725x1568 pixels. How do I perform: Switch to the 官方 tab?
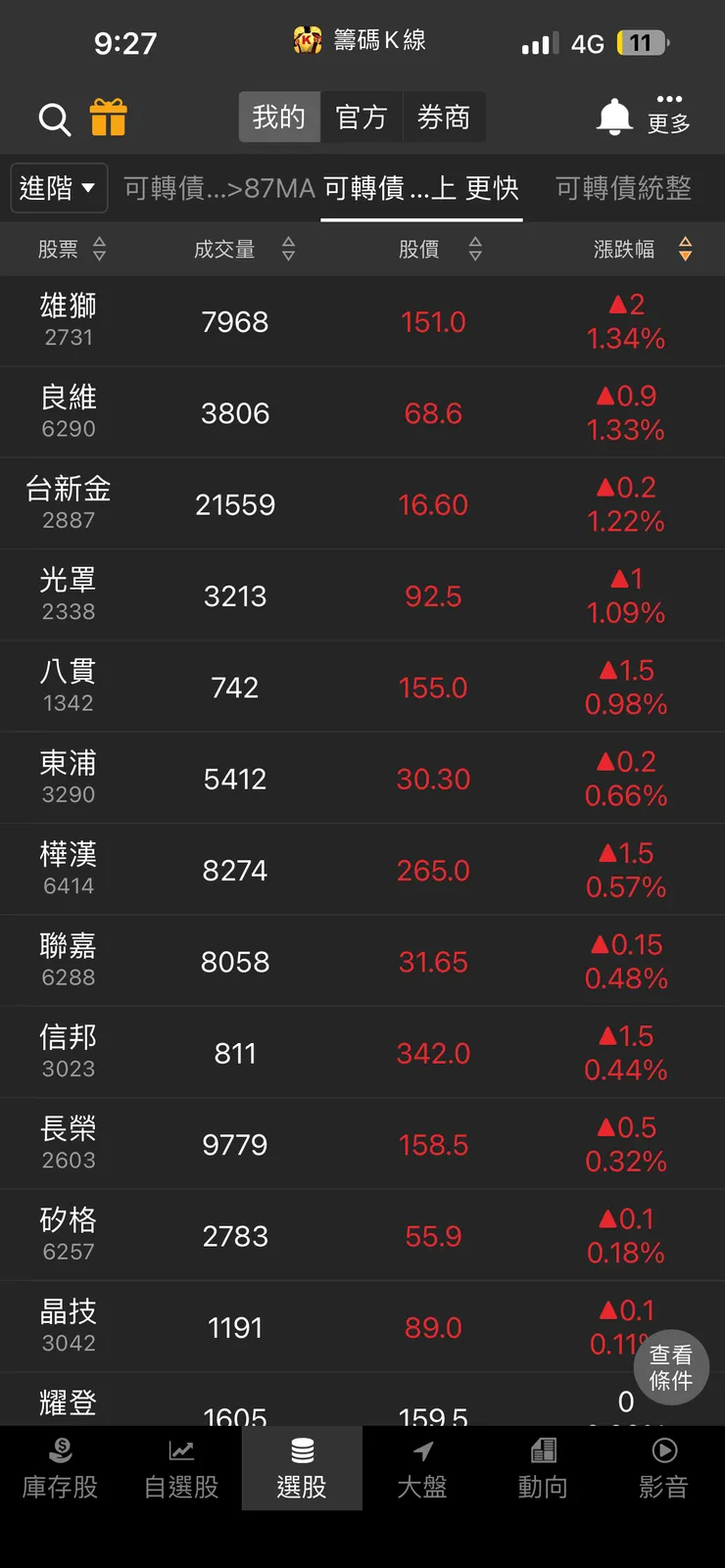coord(362,117)
